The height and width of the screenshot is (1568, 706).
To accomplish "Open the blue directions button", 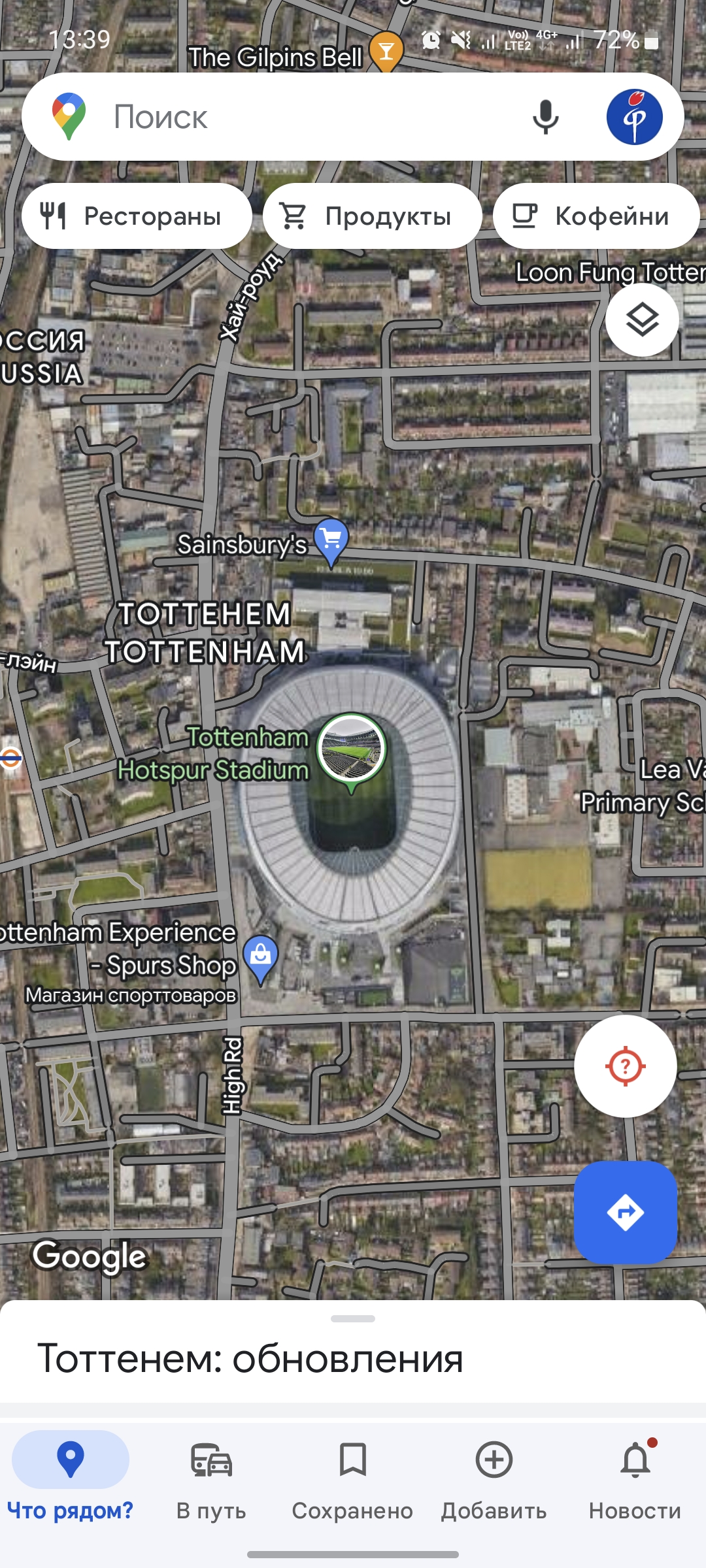I will 625,1213.
